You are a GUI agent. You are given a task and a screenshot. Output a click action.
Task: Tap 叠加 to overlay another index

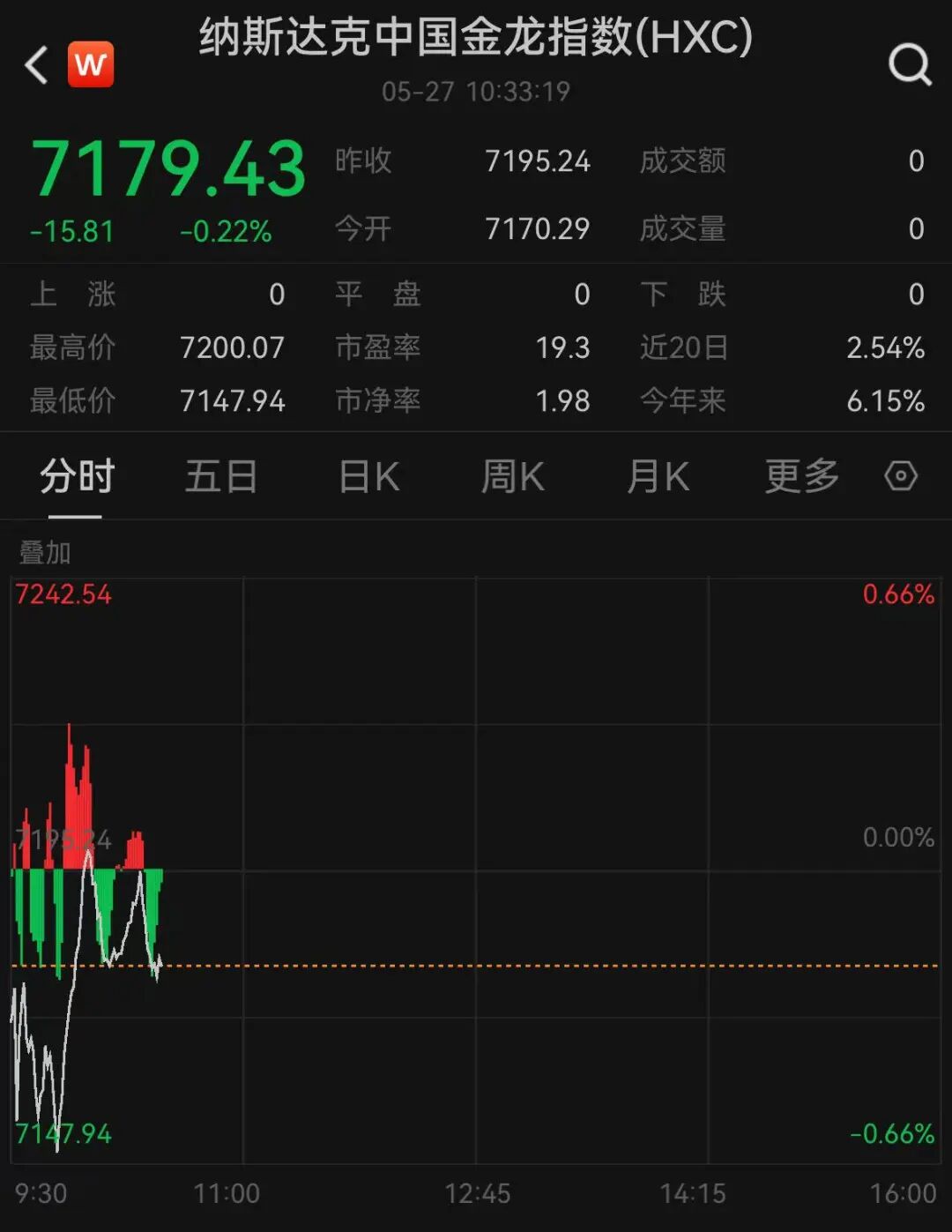45,553
